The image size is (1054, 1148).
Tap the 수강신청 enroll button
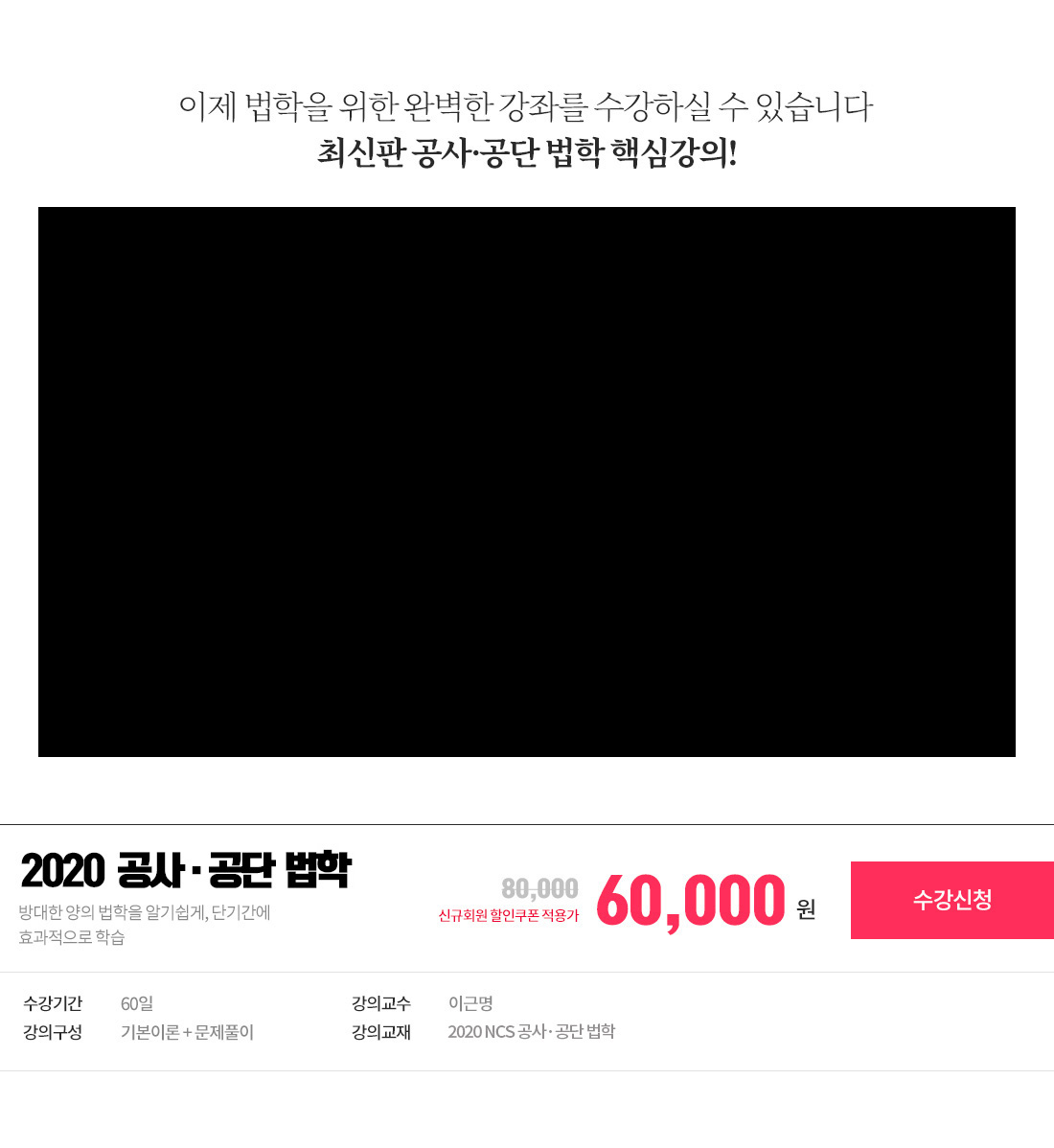pyautogui.click(x=951, y=900)
